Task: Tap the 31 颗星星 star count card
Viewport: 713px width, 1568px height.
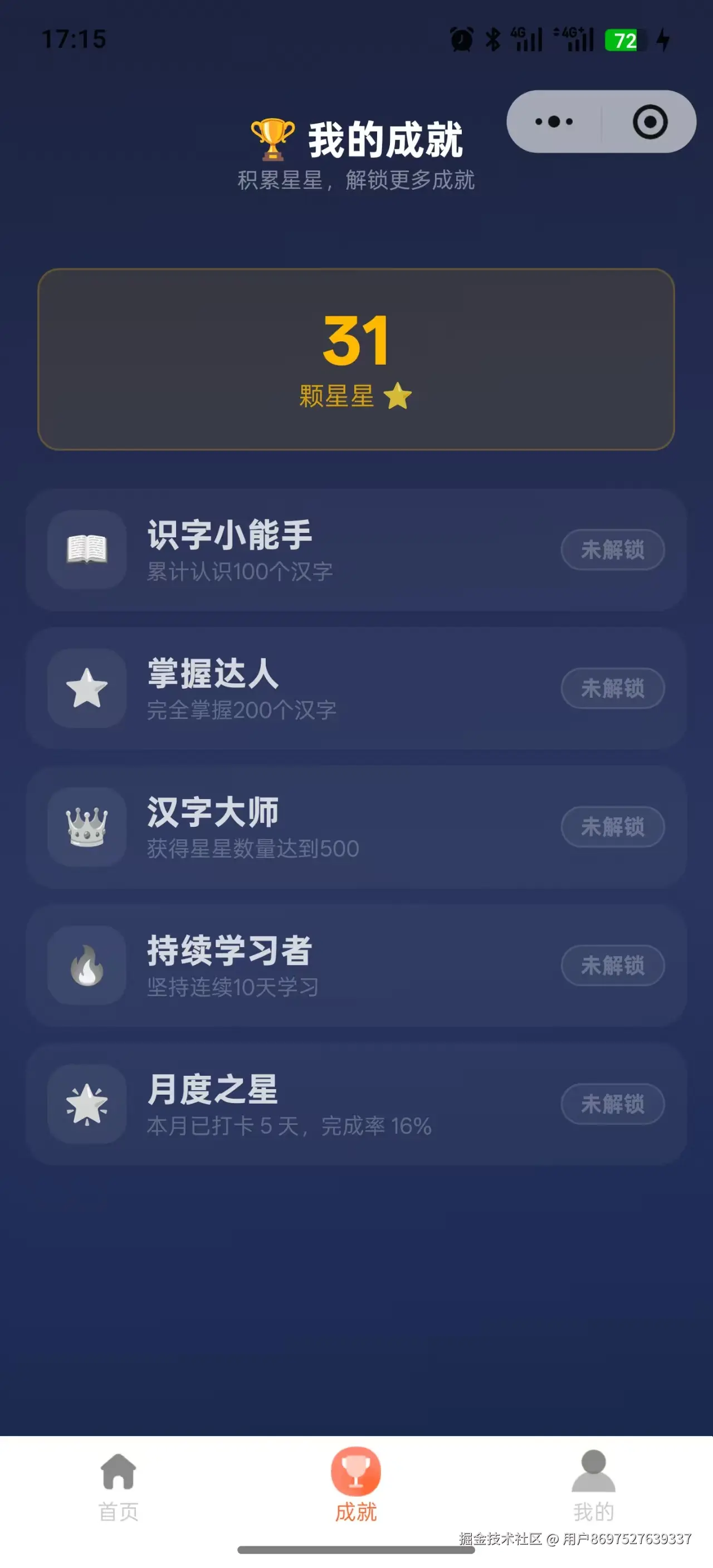Action: 356,359
